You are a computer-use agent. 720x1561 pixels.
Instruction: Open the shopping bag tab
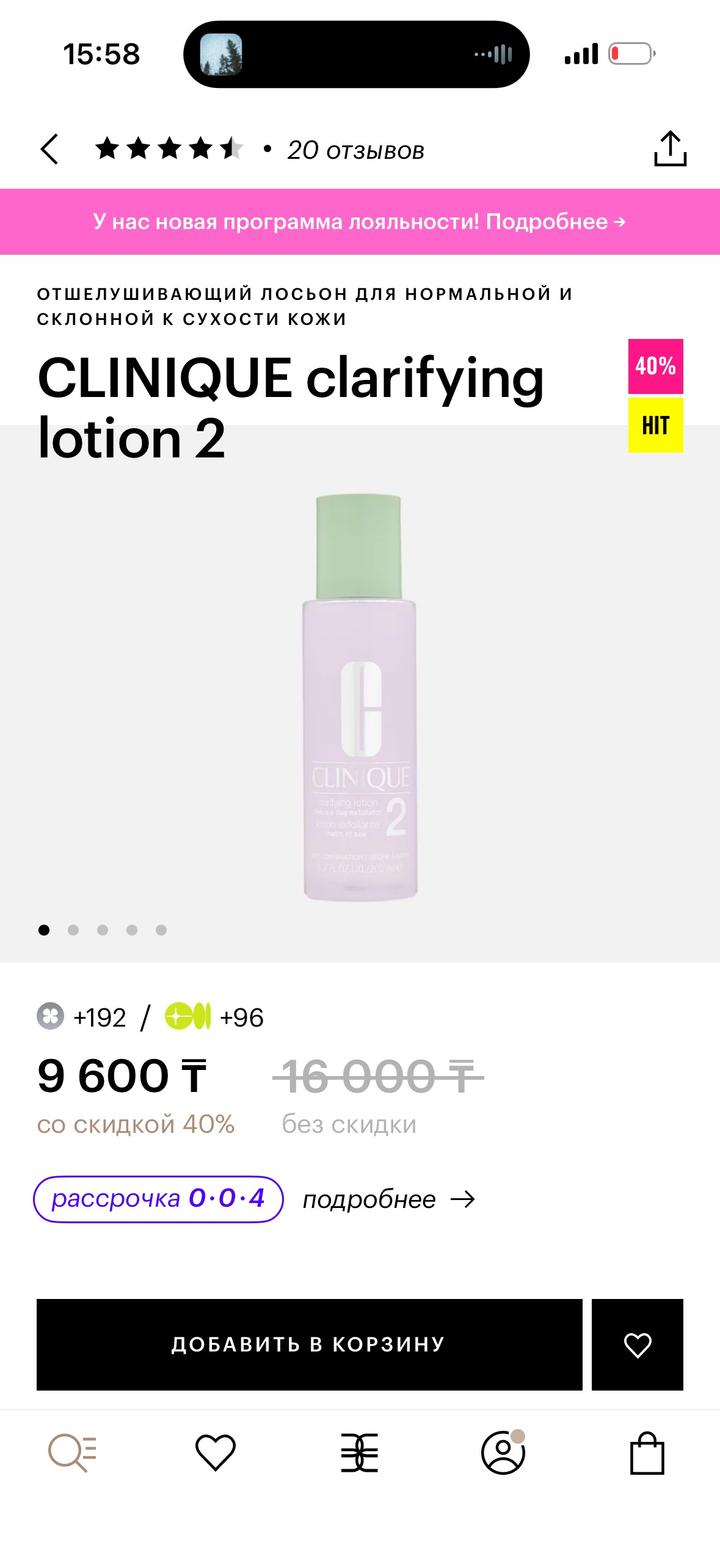pyautogui.click(x=647, y=1452)
